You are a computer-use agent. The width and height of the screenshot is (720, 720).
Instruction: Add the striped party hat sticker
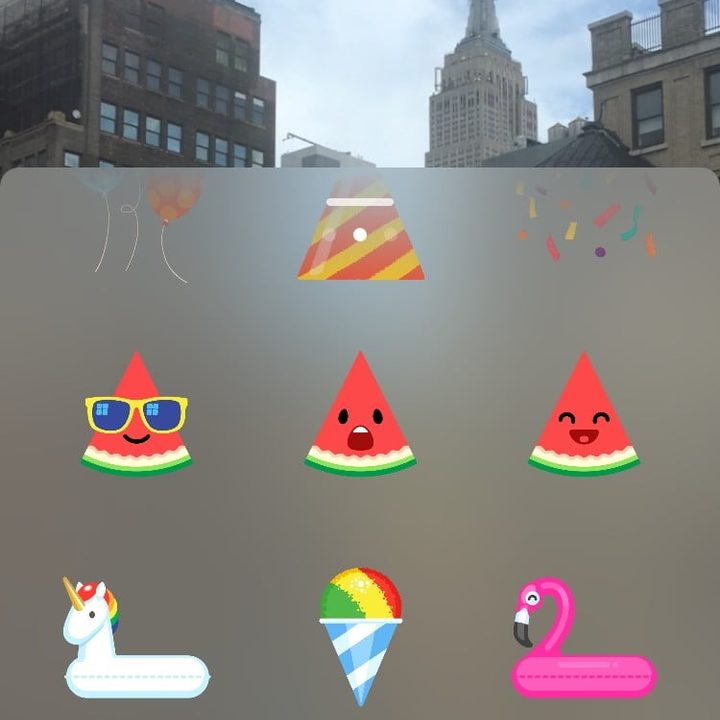tap(360, 232)
